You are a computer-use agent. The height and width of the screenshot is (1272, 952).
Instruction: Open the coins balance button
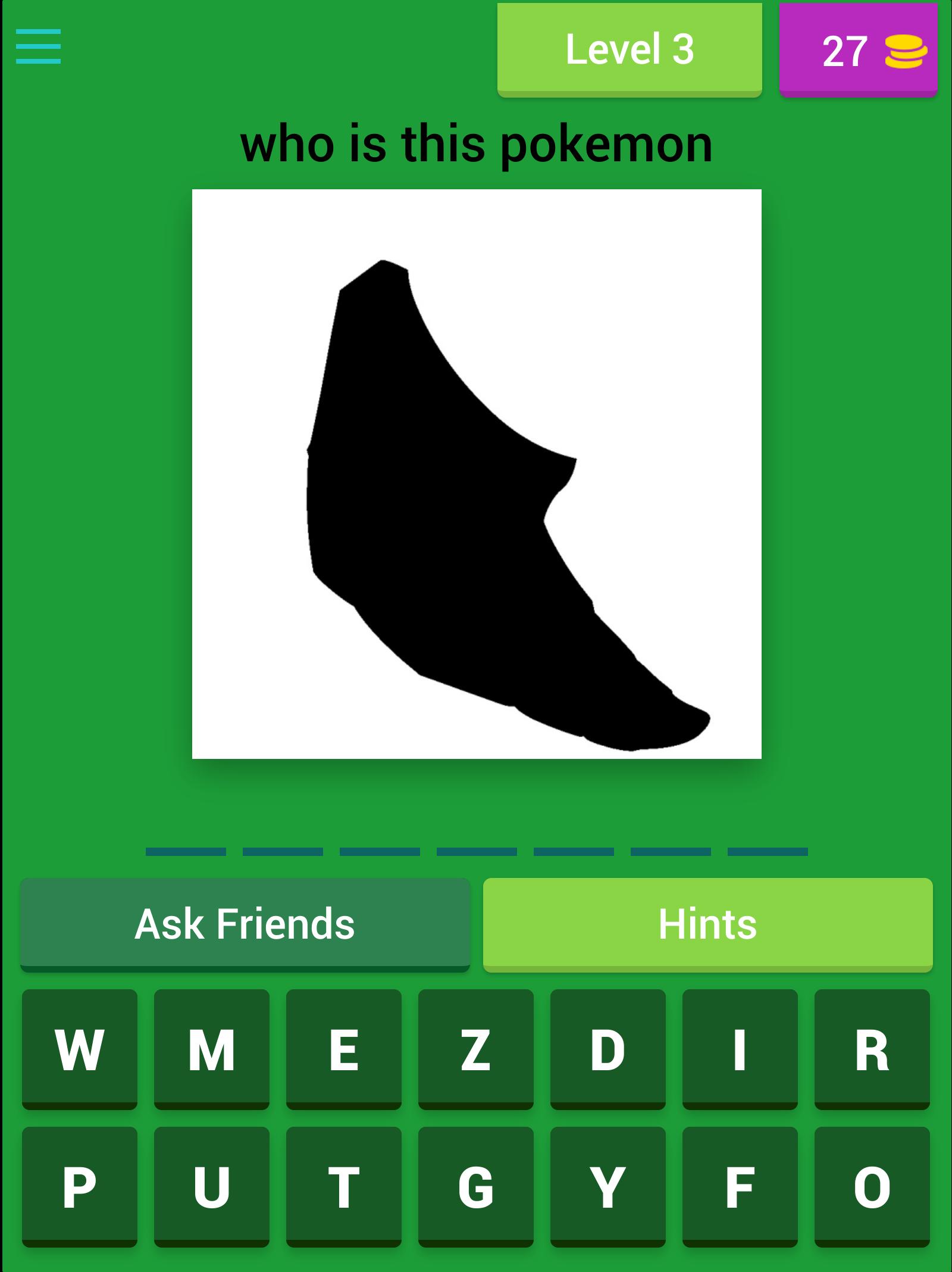858,50
